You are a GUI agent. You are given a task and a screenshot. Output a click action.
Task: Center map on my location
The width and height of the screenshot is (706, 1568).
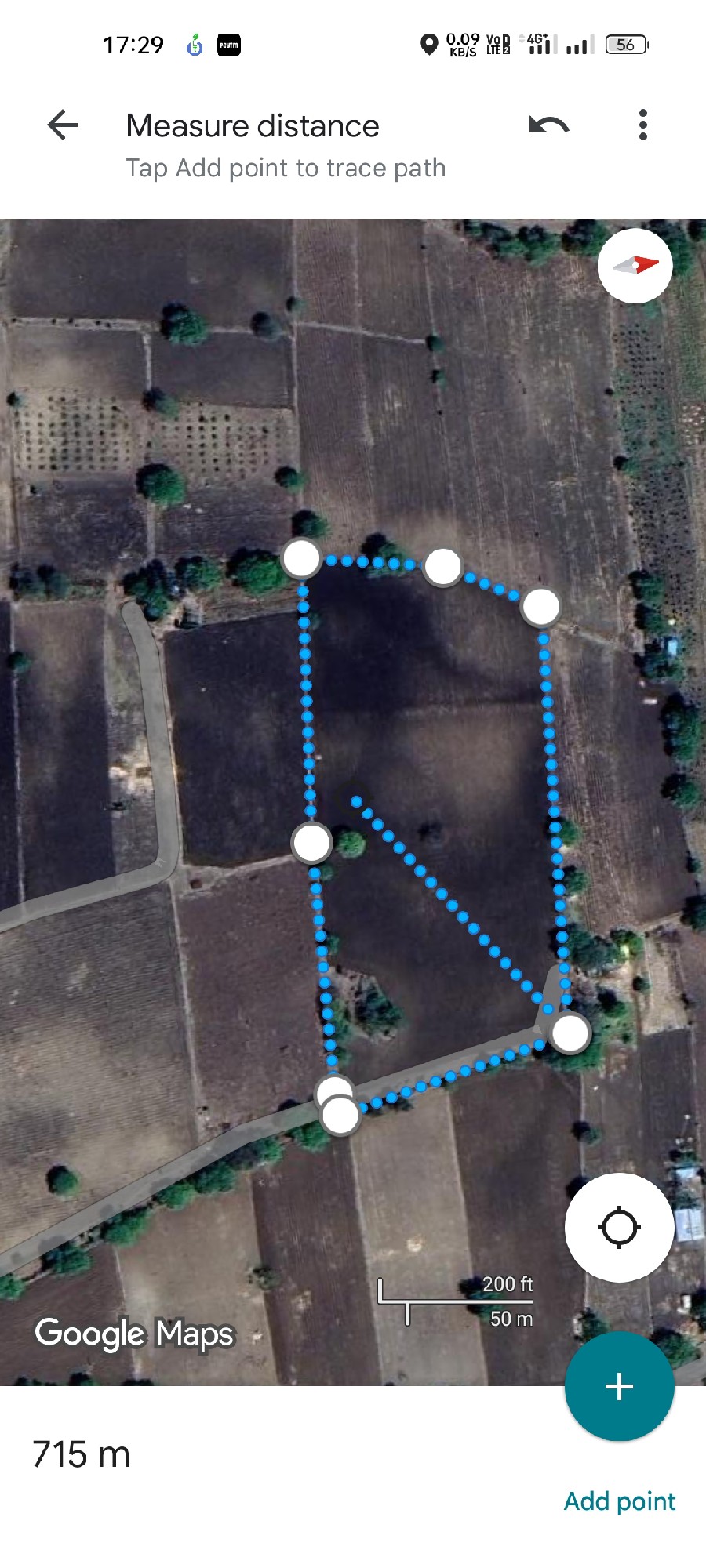click(619, 1228)
